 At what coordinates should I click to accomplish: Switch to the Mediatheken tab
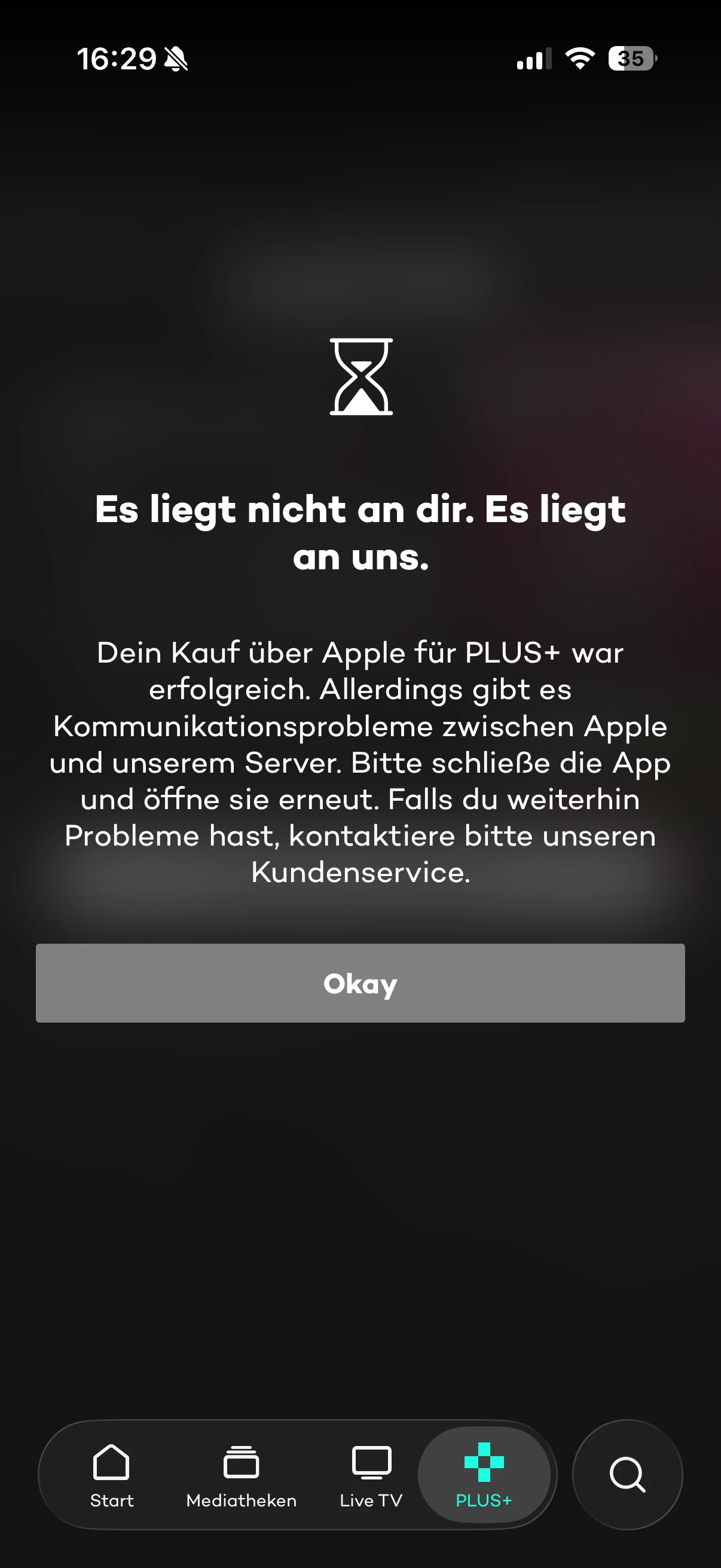[242, 1474]
